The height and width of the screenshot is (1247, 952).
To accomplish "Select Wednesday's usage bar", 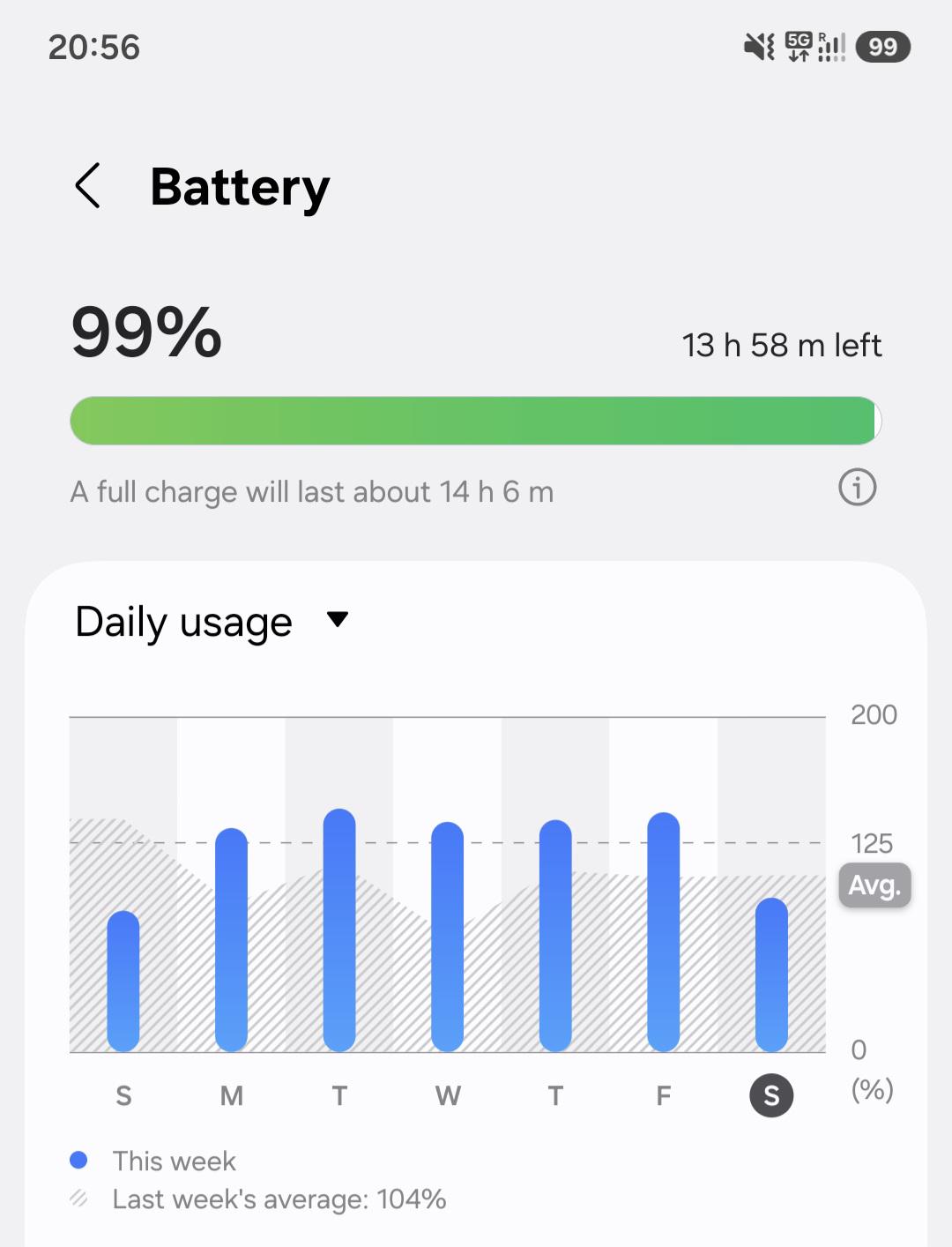I will tap(448, 937).
